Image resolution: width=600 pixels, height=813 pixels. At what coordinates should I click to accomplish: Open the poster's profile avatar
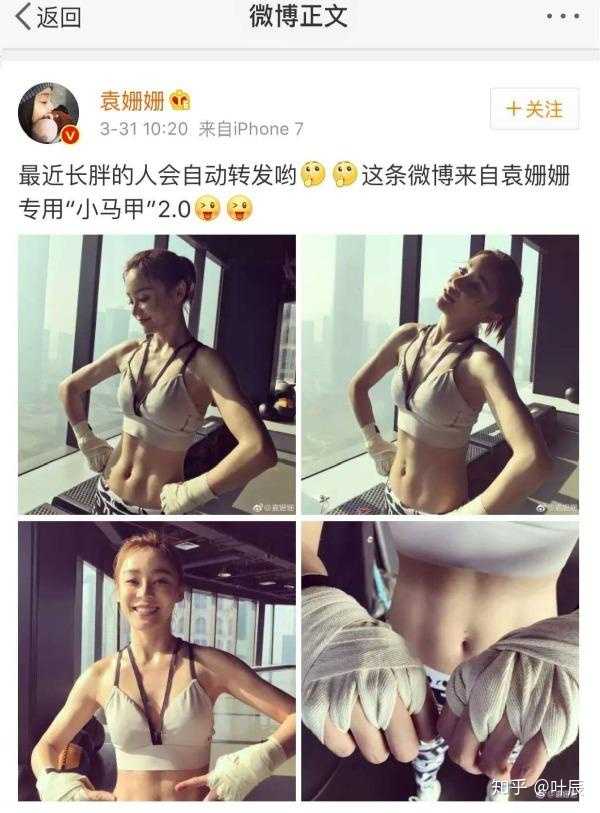pos(48,113)
